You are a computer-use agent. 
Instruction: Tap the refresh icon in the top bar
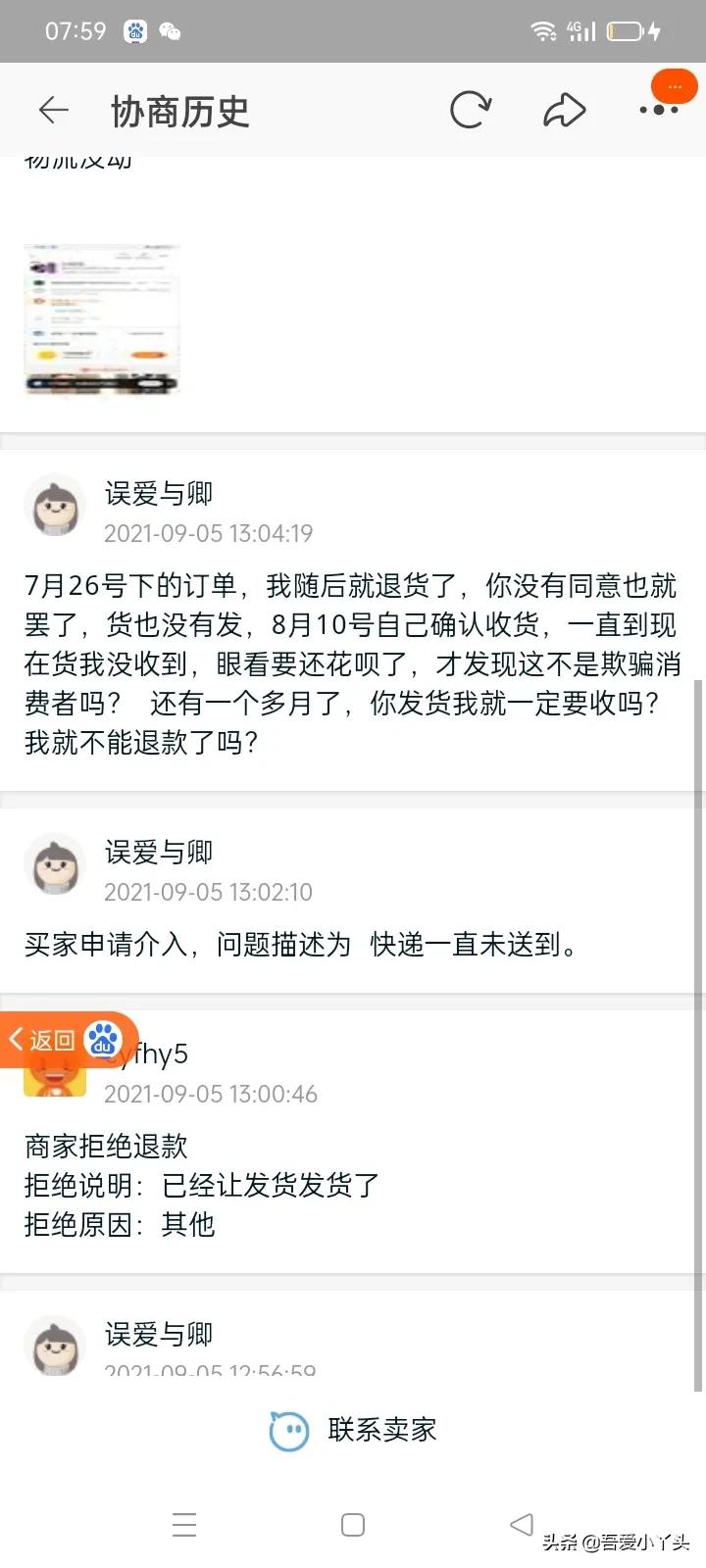pyautogui.click(x=472, y=110)
